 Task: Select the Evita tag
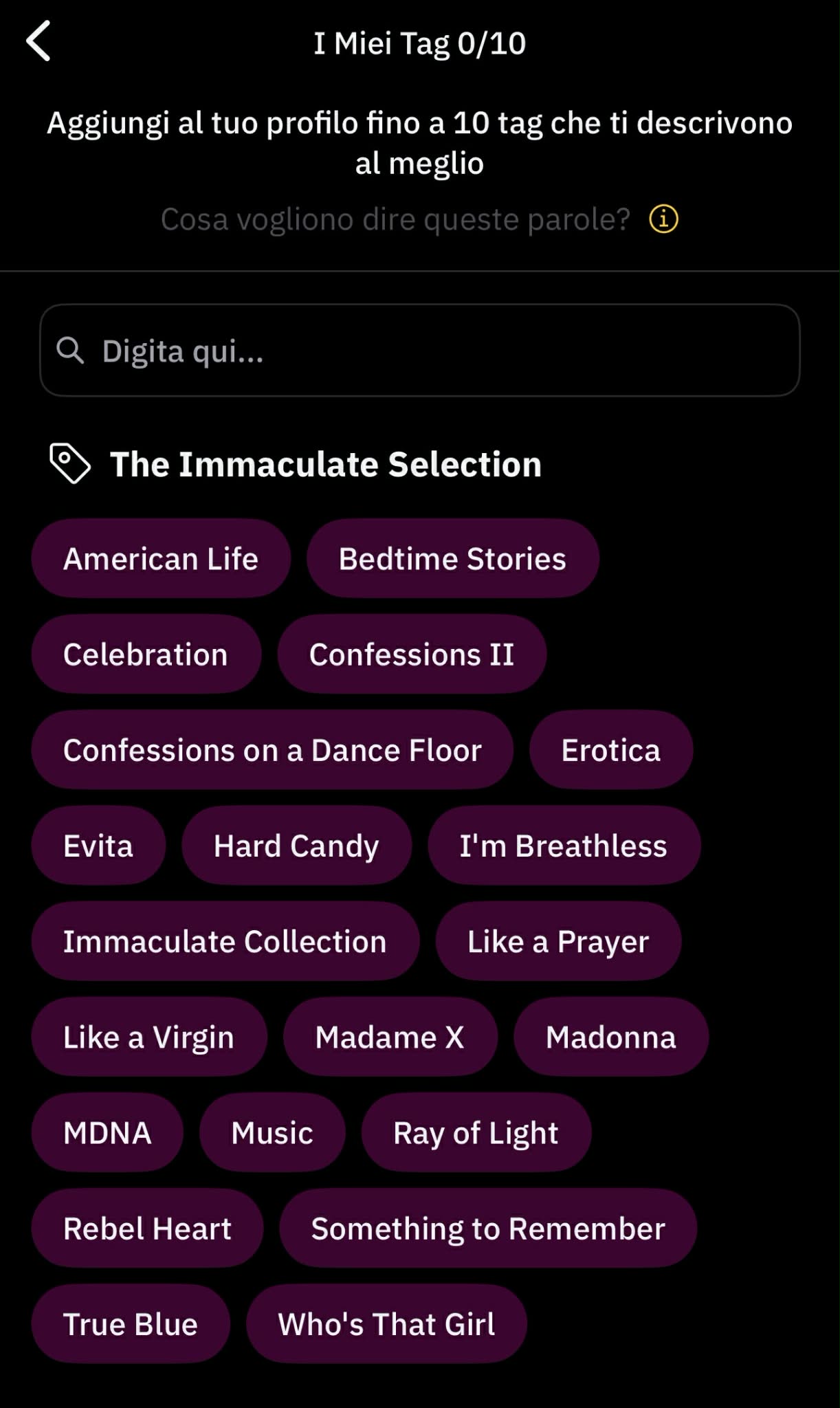point(98,845)
